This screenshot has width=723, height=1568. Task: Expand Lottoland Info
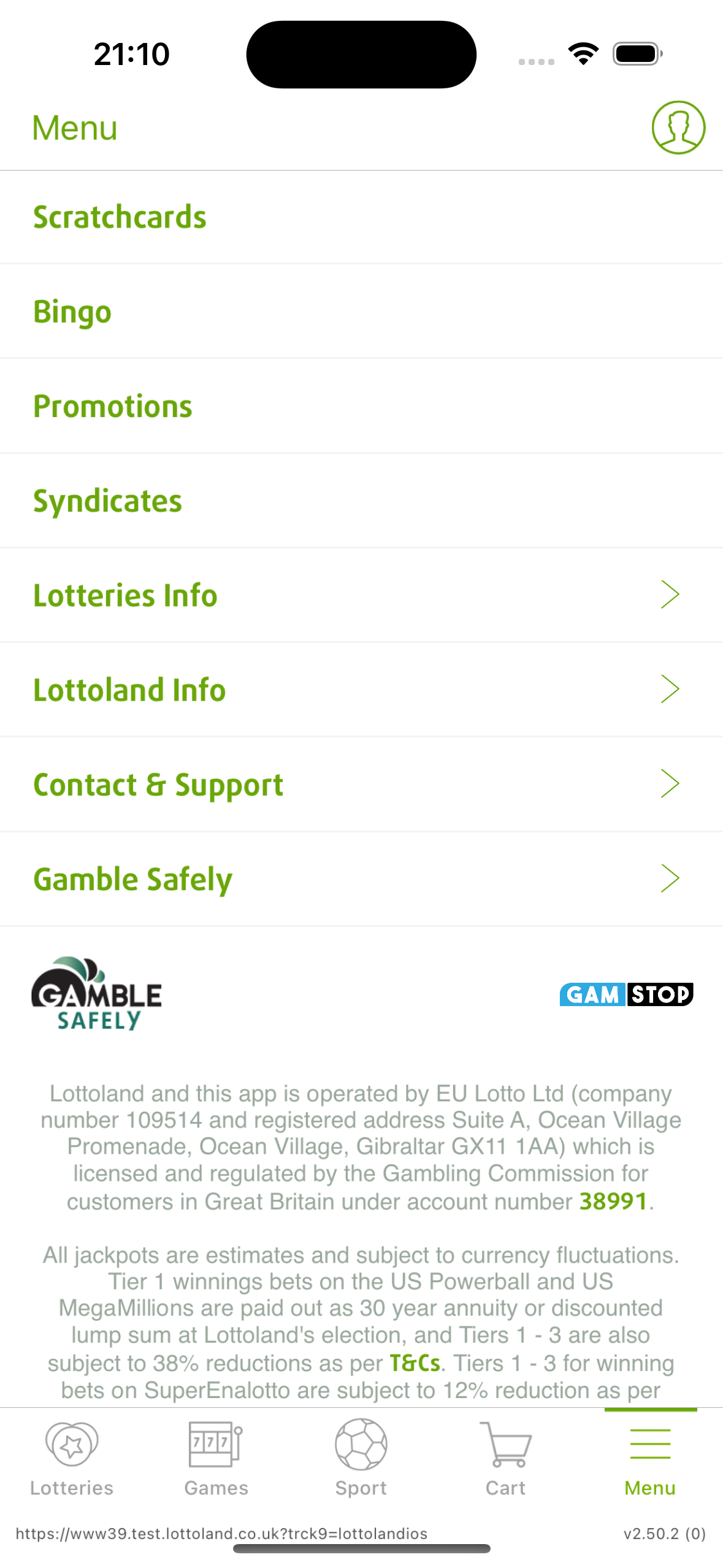pyautogui.click(x=361, y=690)
